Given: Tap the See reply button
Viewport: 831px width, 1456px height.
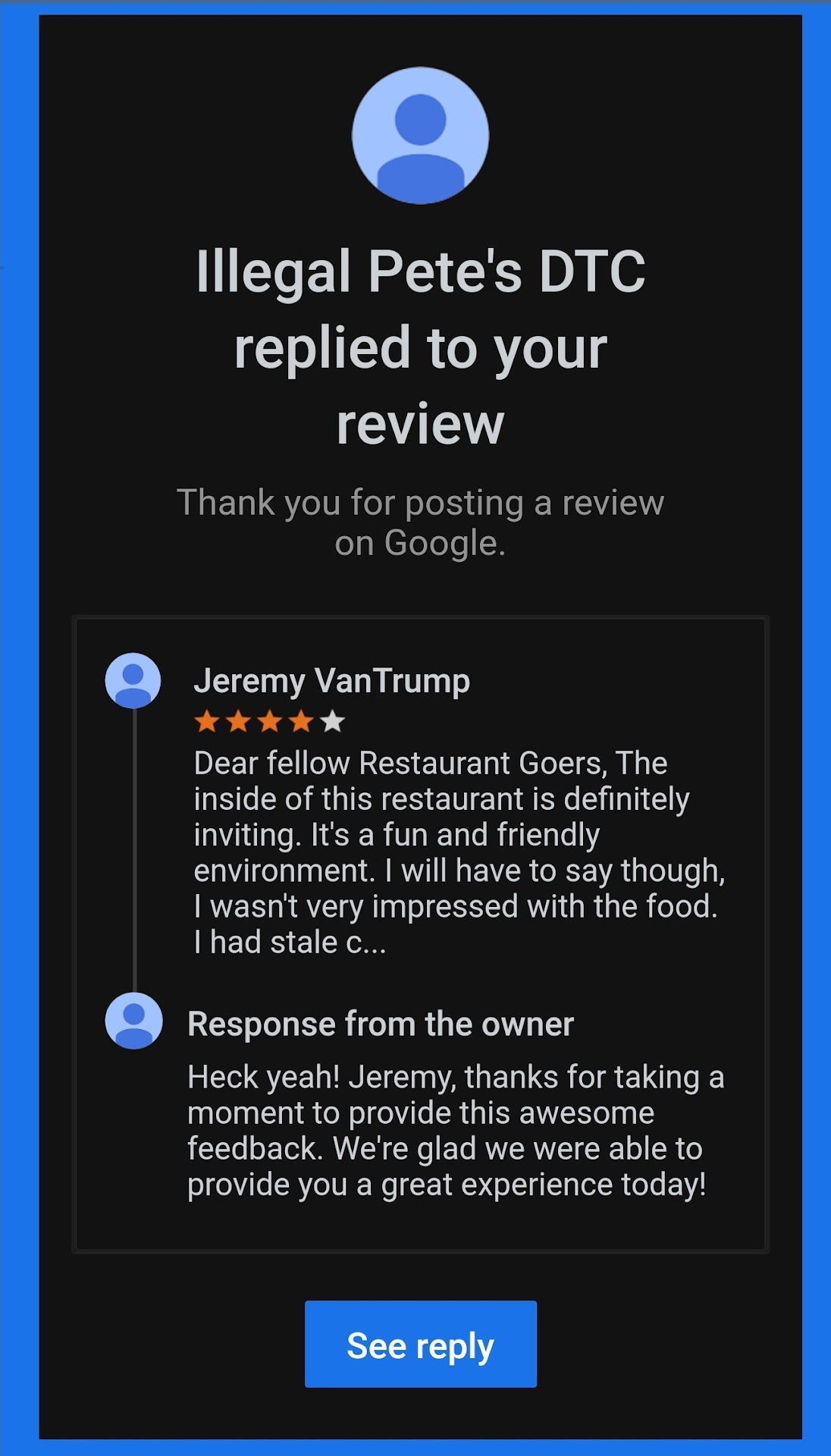Looking at the screenshot, I should click(420, 1345).
